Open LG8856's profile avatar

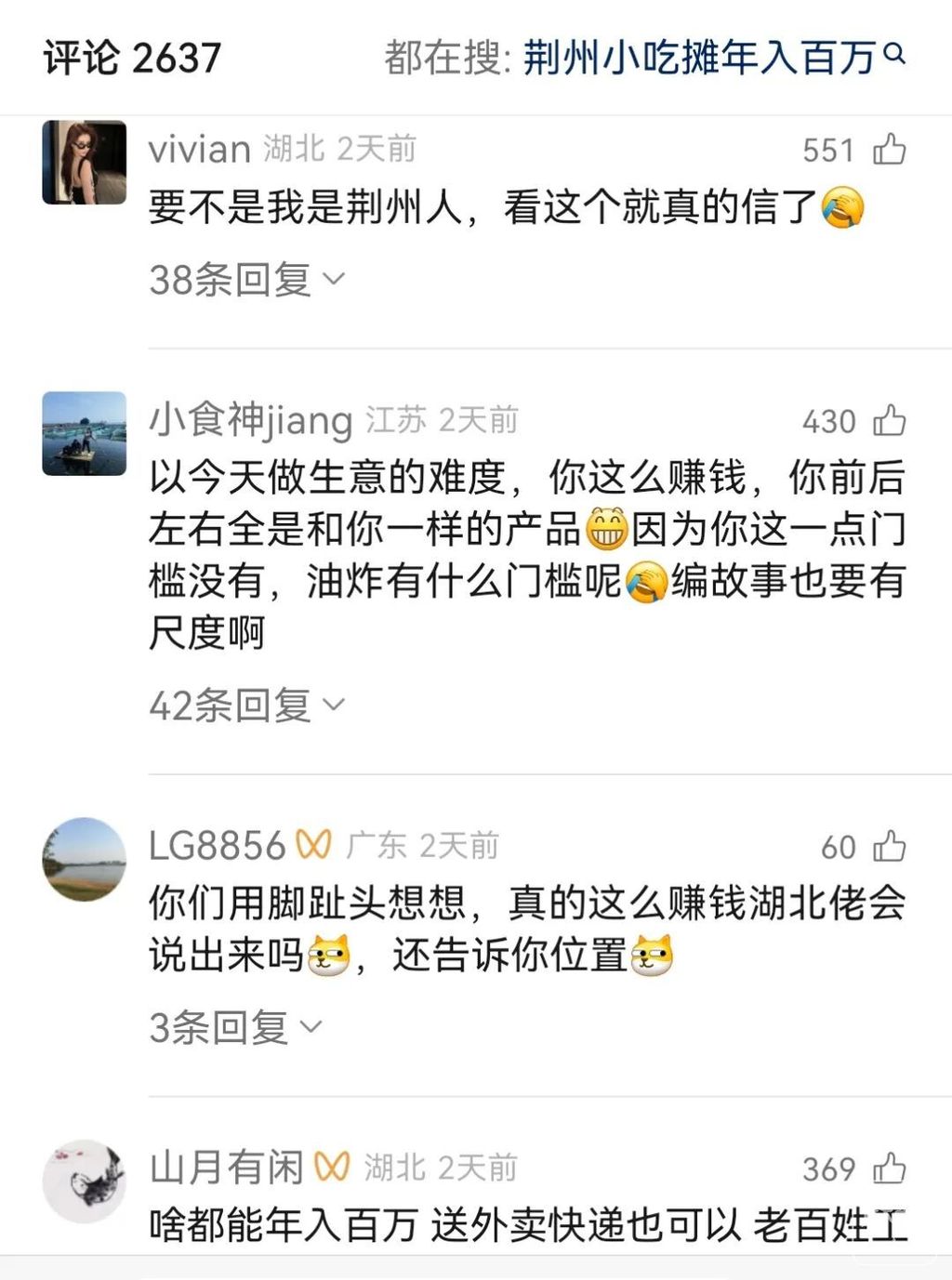click(85, 859)
